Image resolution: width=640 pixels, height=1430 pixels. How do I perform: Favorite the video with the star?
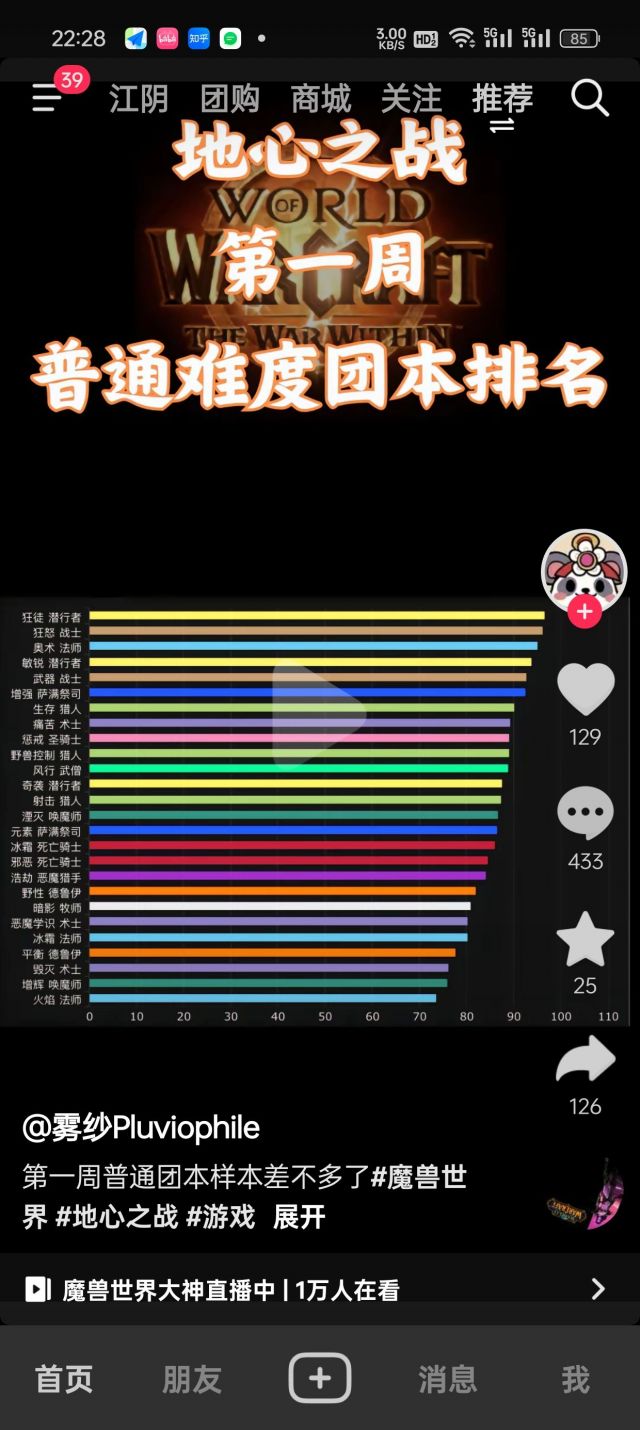point(585,939)
